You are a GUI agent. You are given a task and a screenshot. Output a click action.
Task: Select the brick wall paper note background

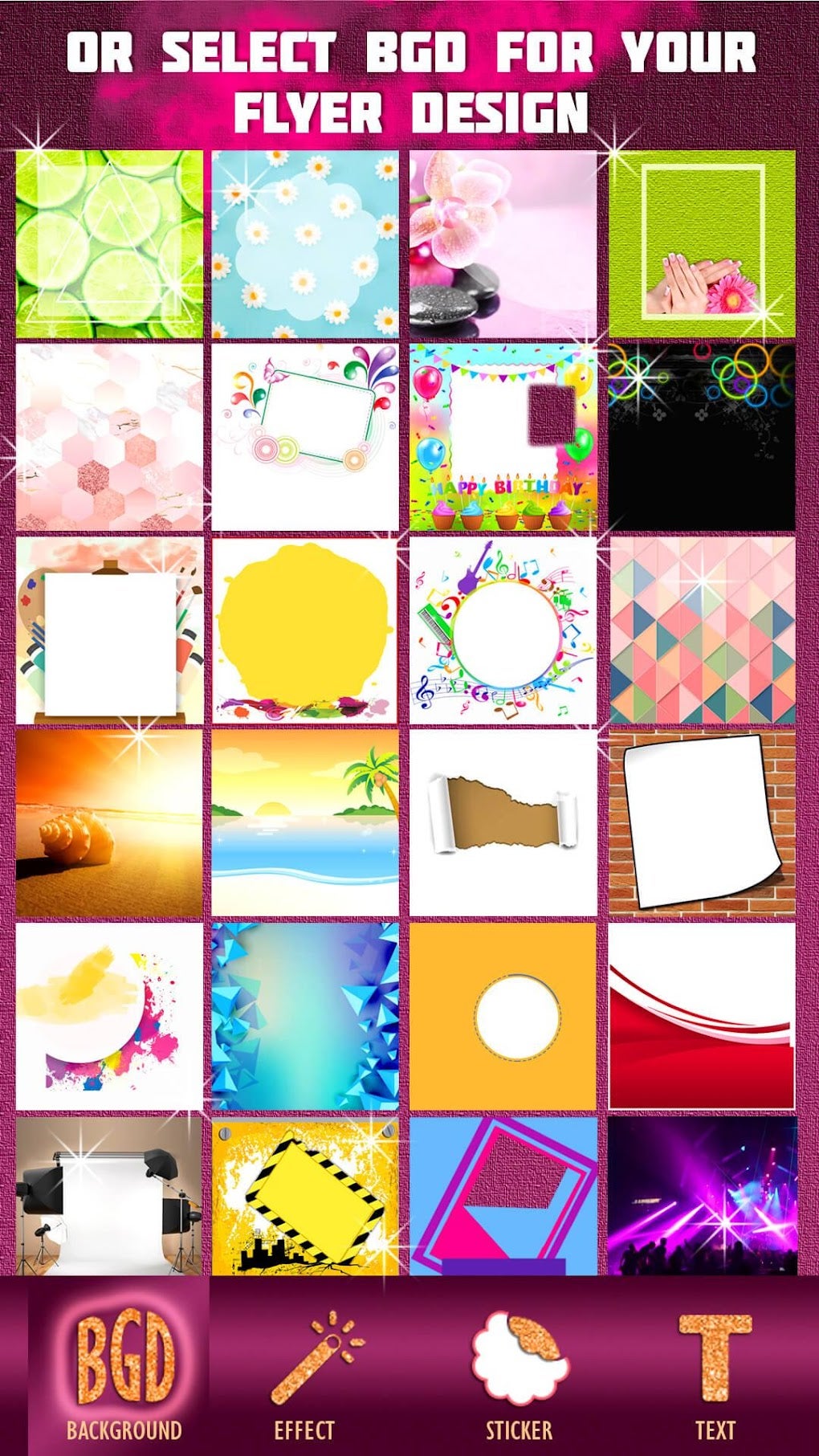(702, 823)
